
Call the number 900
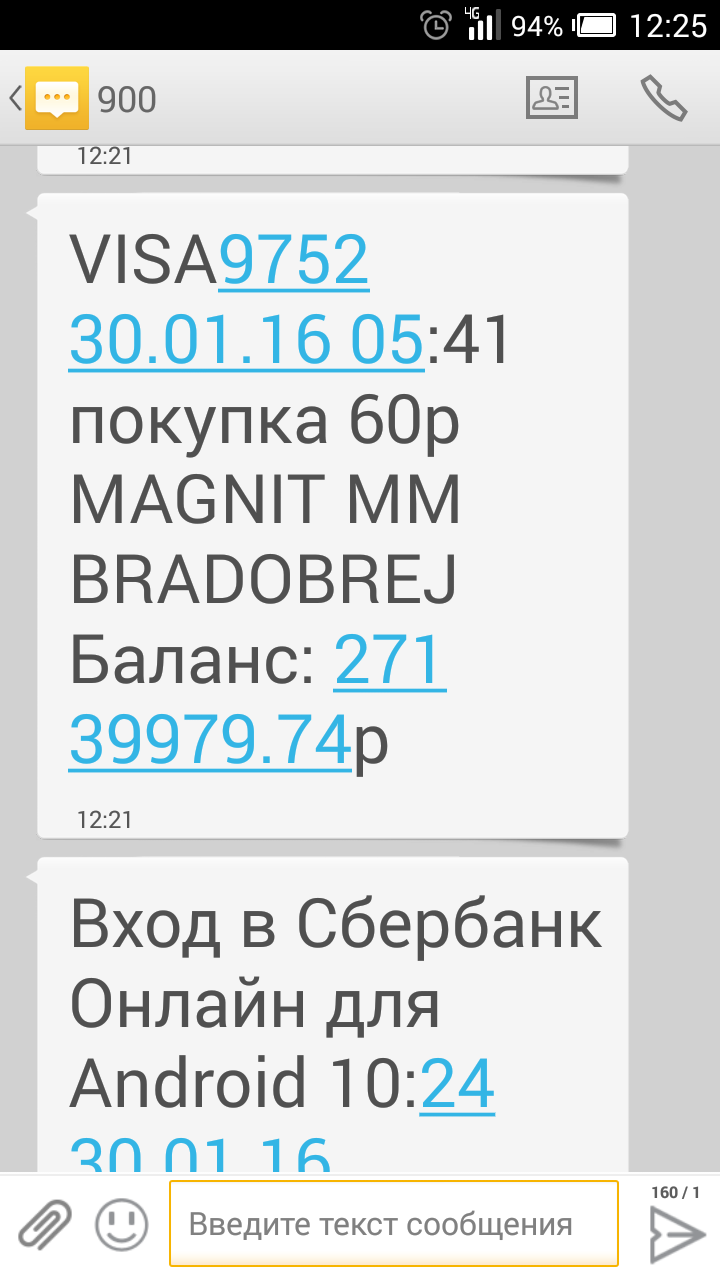point(664,98)
